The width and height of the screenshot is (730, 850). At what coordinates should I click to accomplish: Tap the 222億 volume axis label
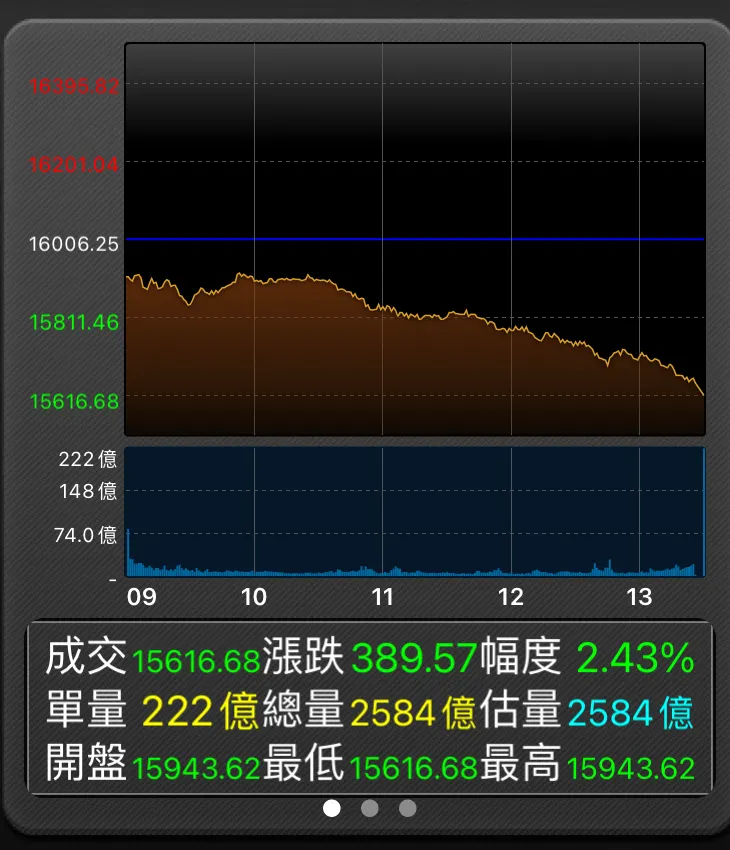coord(88,459)
